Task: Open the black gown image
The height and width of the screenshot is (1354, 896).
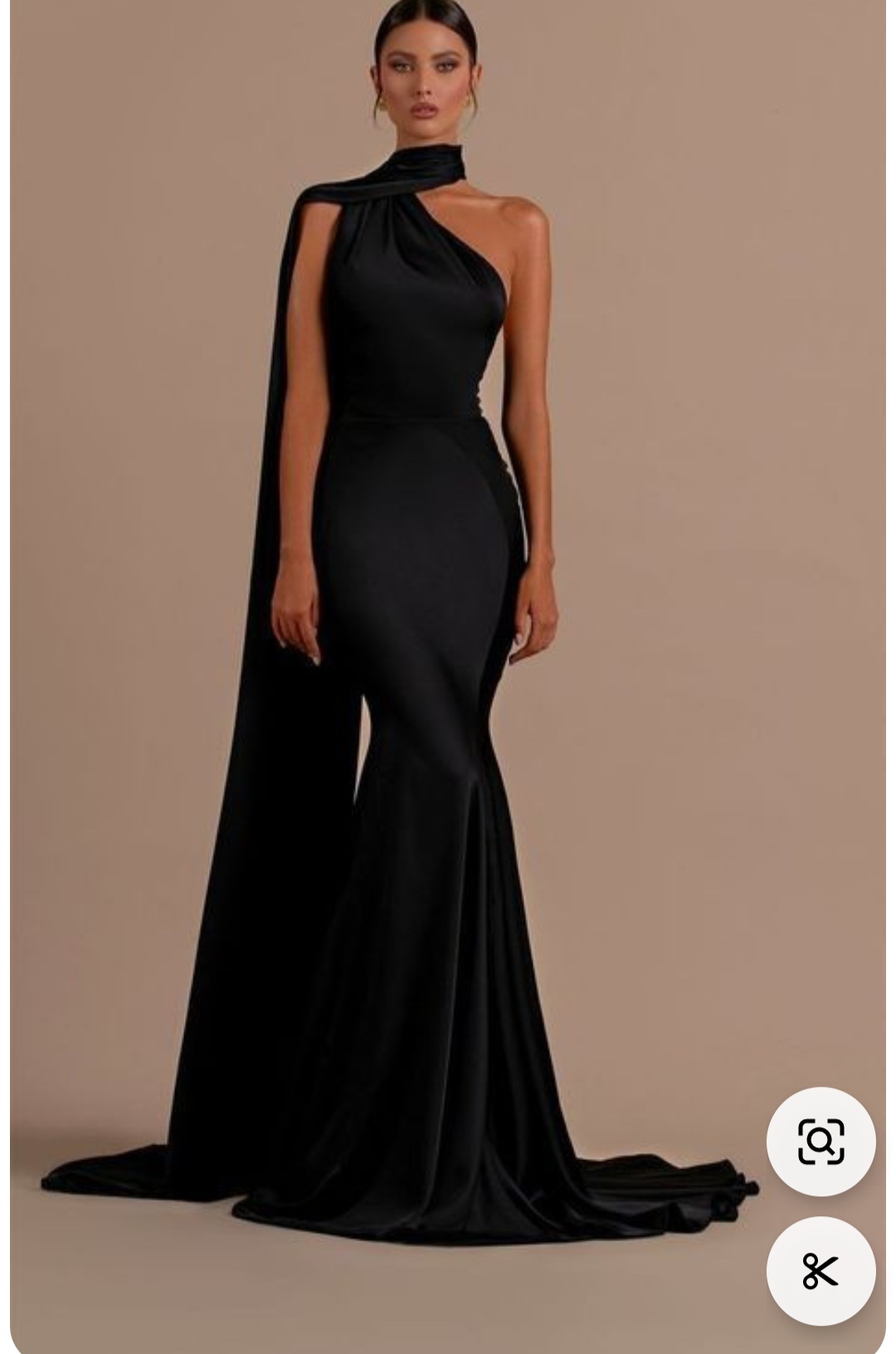Action: pyautogui.click(x=415, y=664)
